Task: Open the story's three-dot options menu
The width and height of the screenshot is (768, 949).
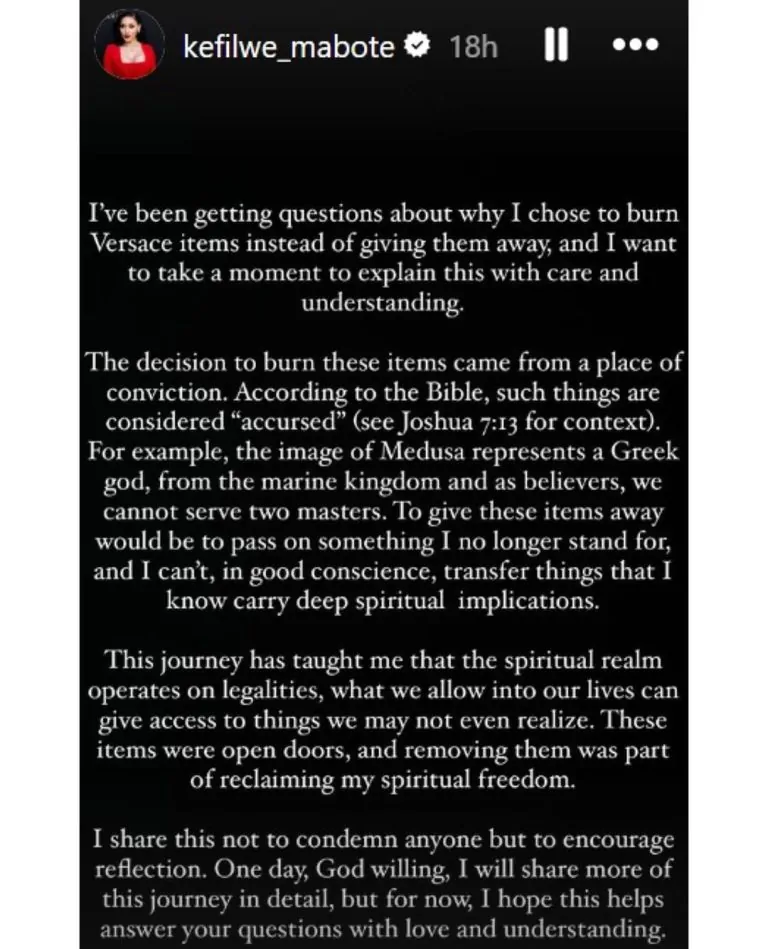Action: click(636, 46)
